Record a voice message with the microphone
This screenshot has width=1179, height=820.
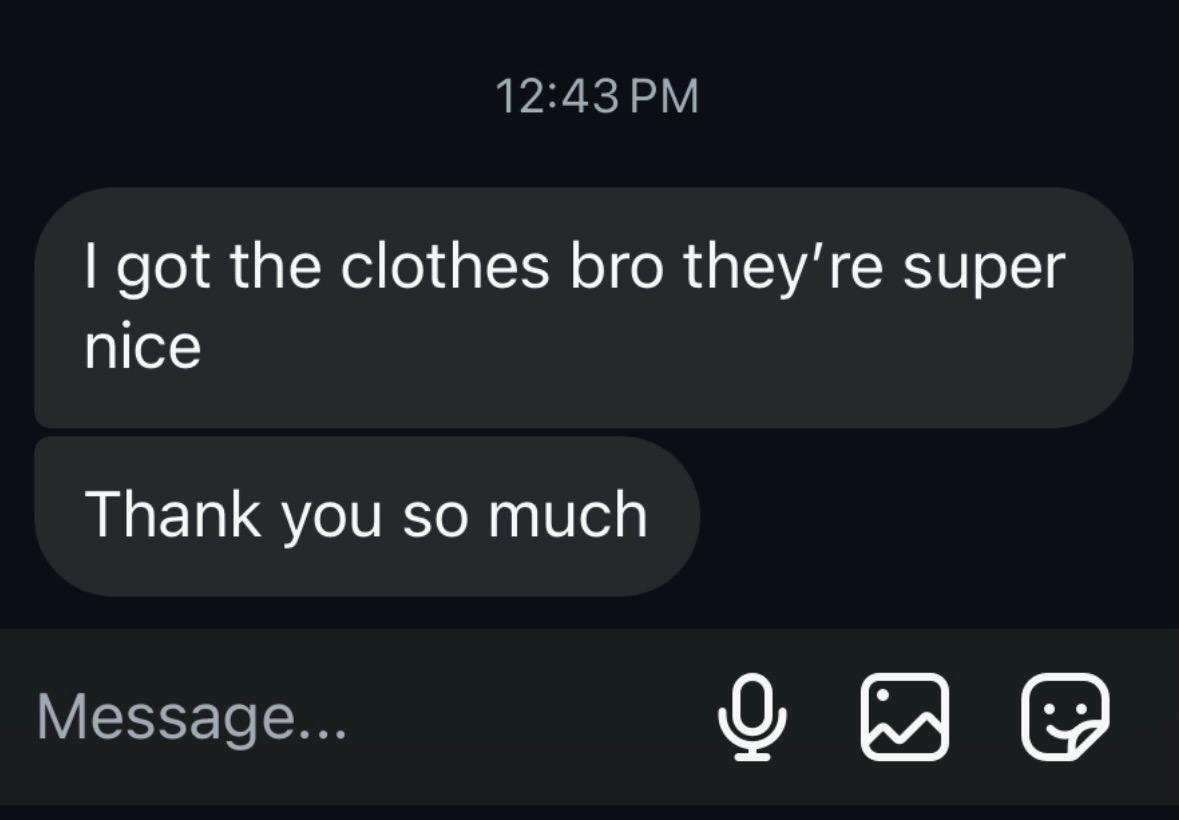752,717
